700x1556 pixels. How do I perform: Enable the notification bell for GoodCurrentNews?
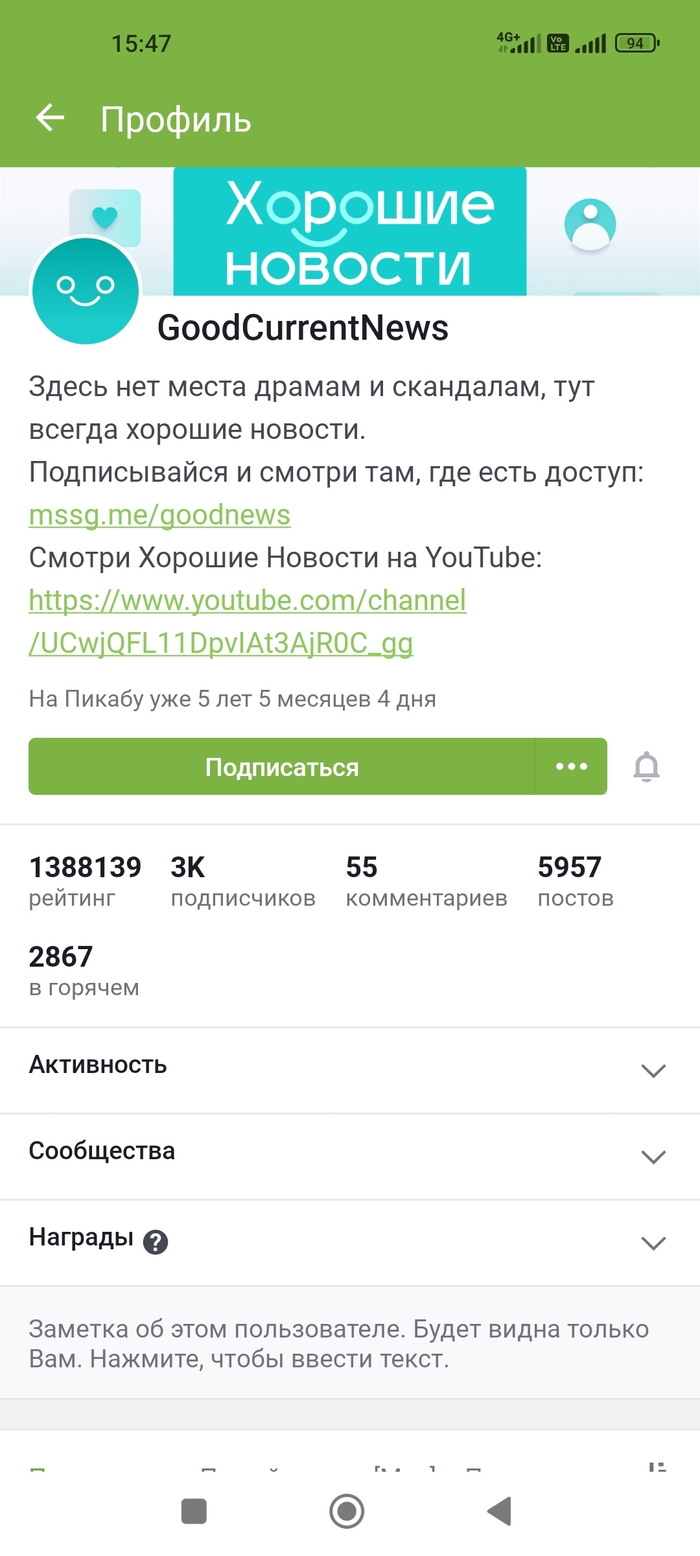click(647, 767)
